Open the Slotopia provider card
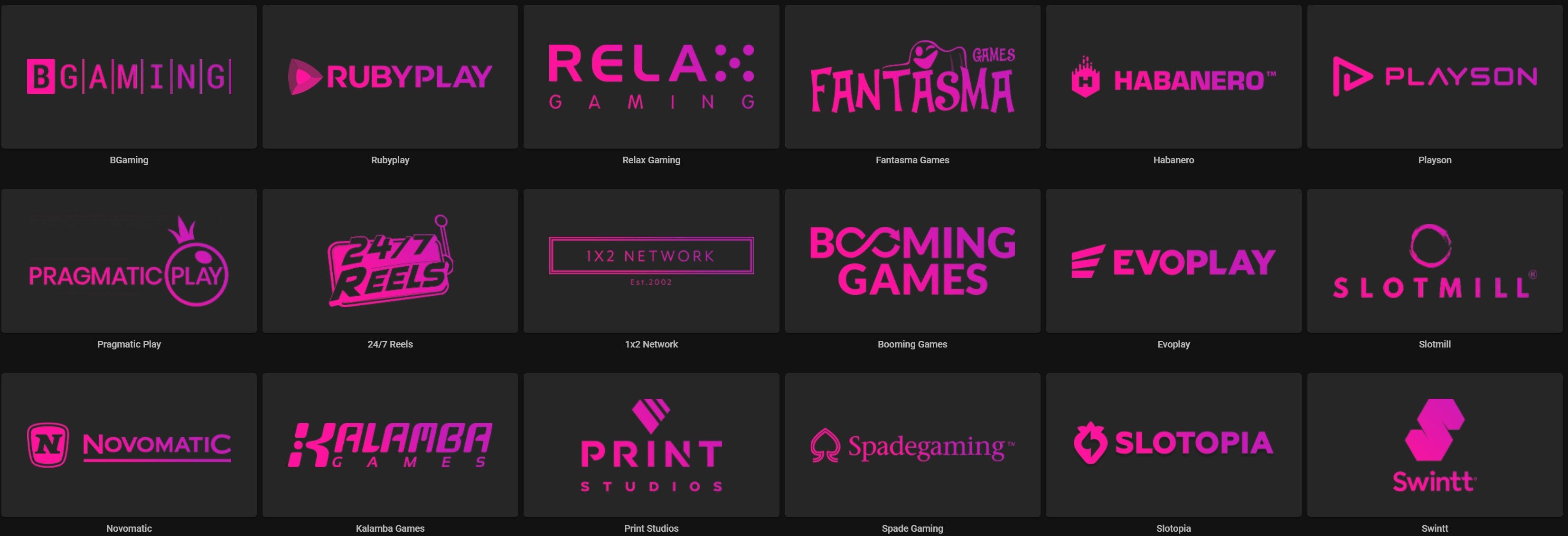Screen dimensions: 1568x536 click(1173, 445)
